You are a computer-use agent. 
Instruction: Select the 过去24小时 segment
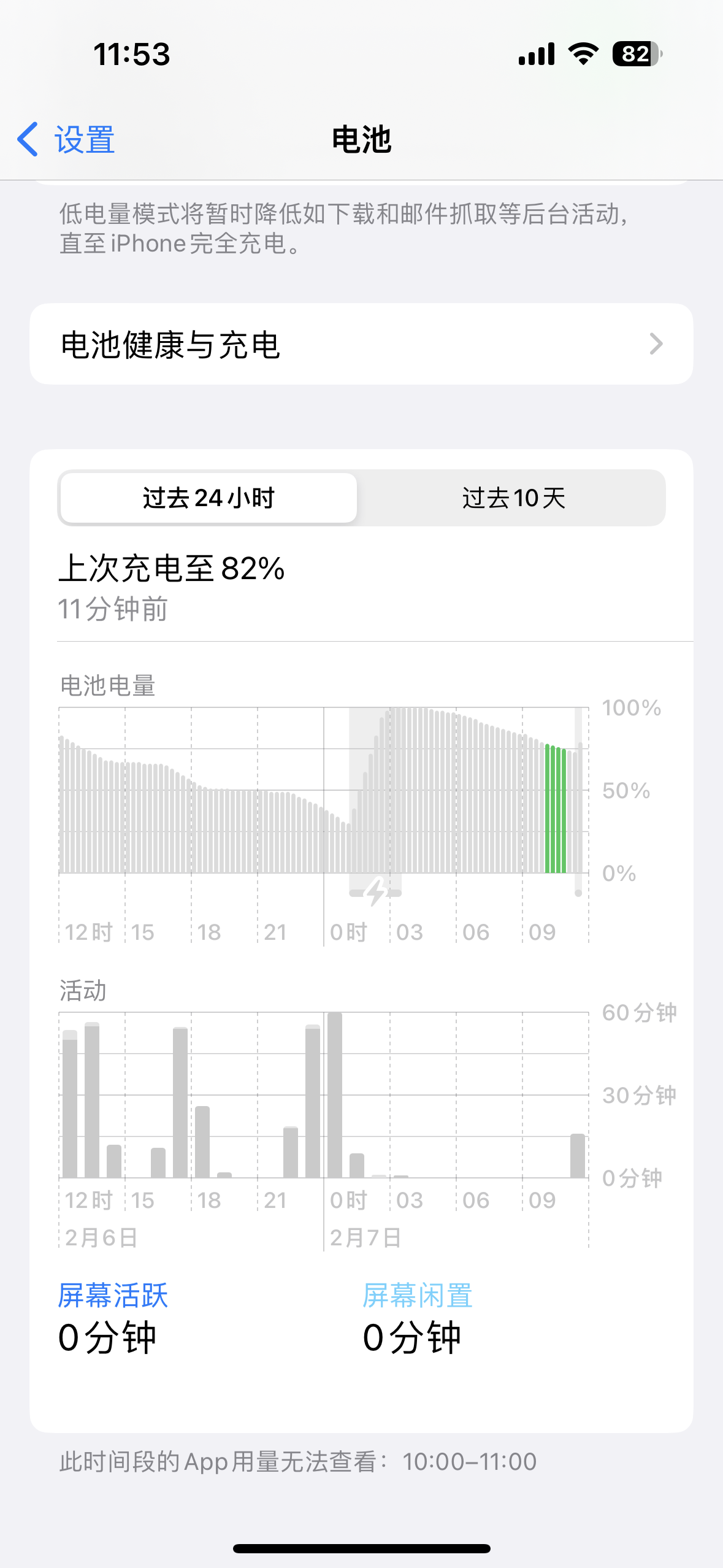coord(208,498)
